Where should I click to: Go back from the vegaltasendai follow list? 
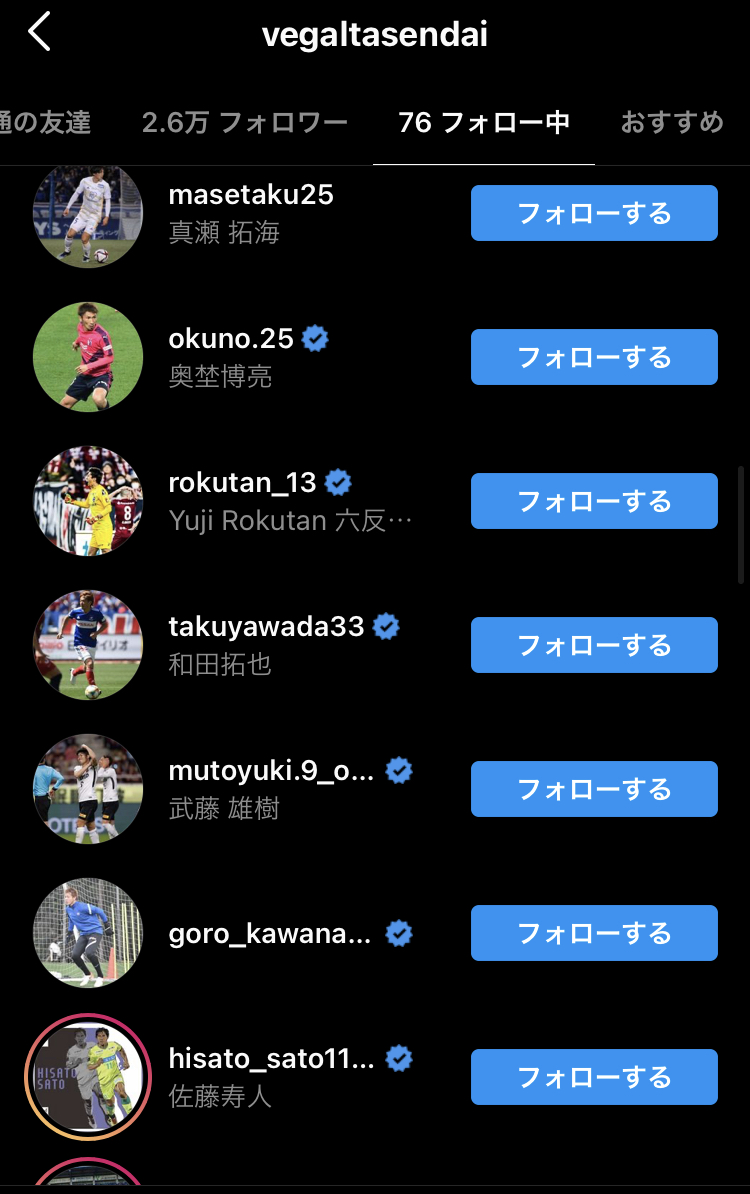coord(40,34)
